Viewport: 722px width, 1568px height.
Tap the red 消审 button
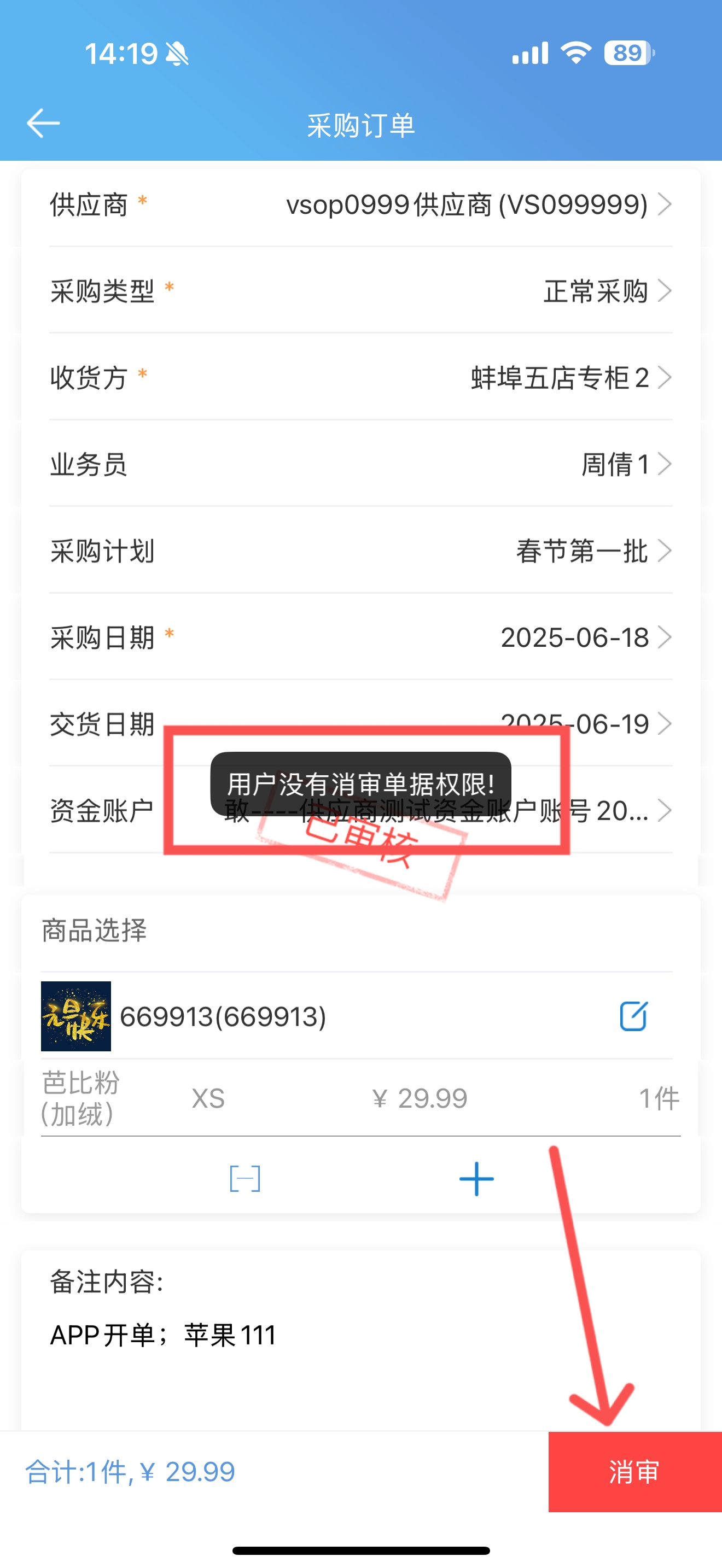click(635, 1472)
